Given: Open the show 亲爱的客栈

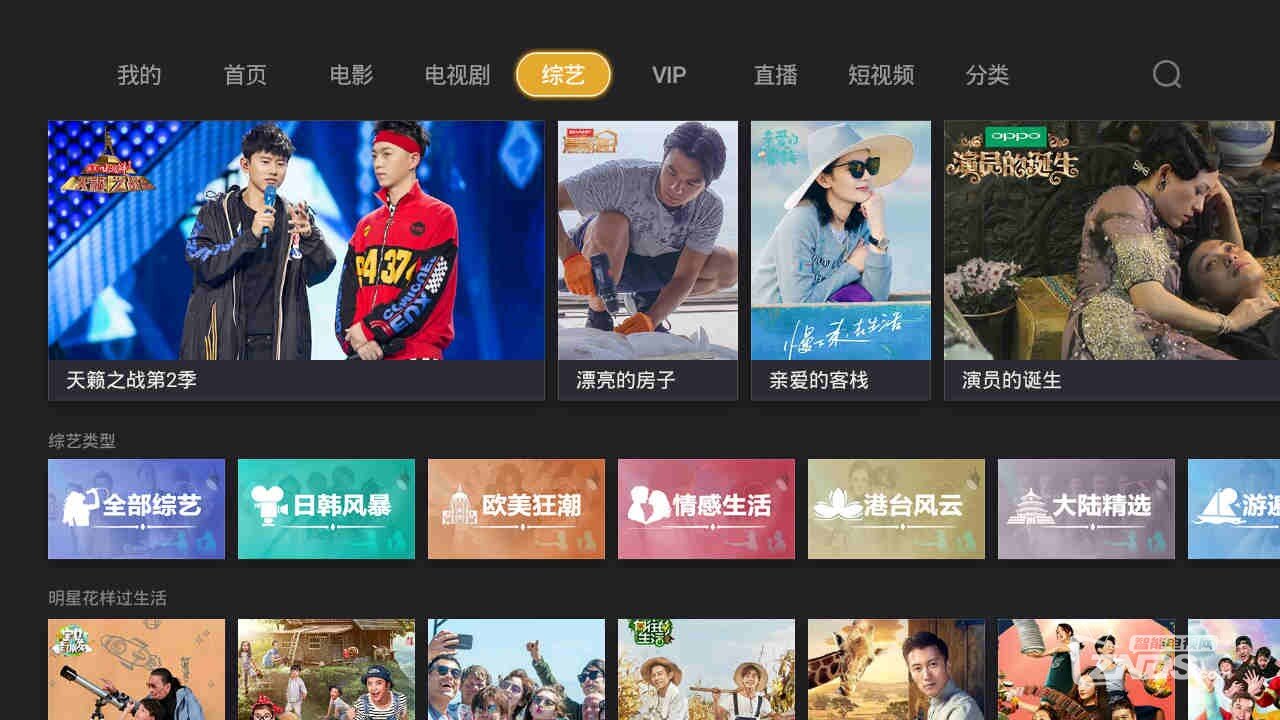Looking at the screenshot, I should [x=840, y=260].
